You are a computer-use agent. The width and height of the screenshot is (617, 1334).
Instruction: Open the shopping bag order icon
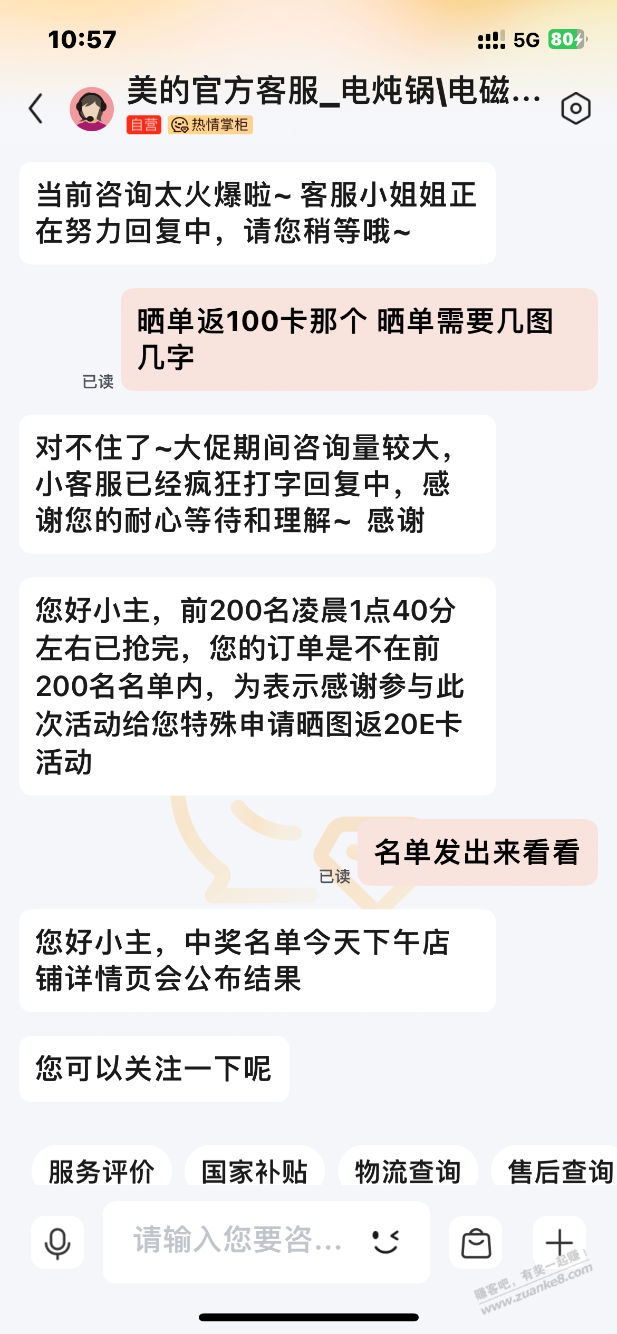pos(476,1243)
